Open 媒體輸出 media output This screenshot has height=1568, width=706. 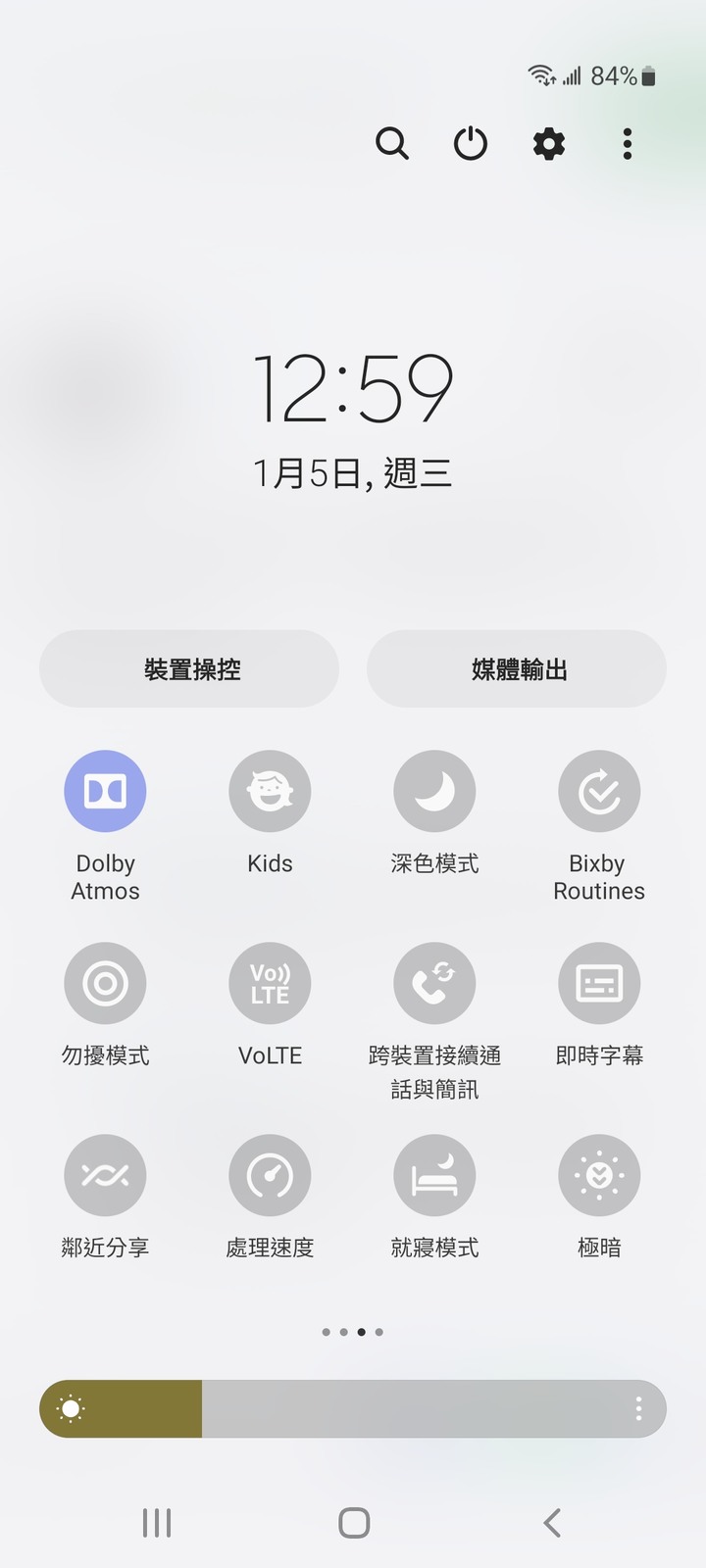click(x=517, y=669)
